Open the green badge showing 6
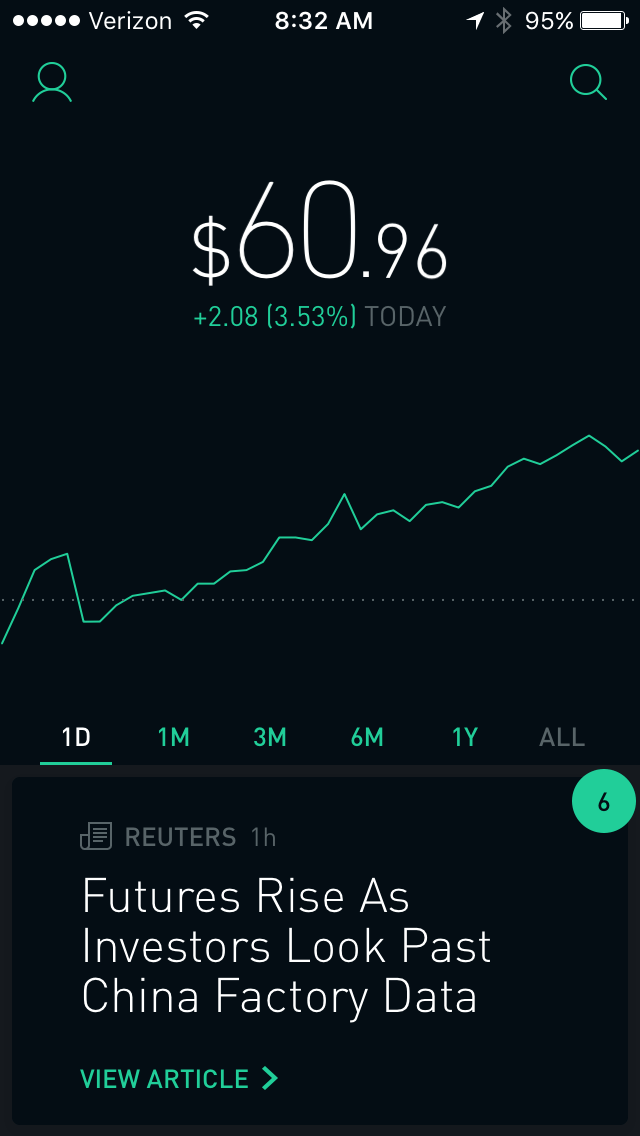 tap(603, 802)
